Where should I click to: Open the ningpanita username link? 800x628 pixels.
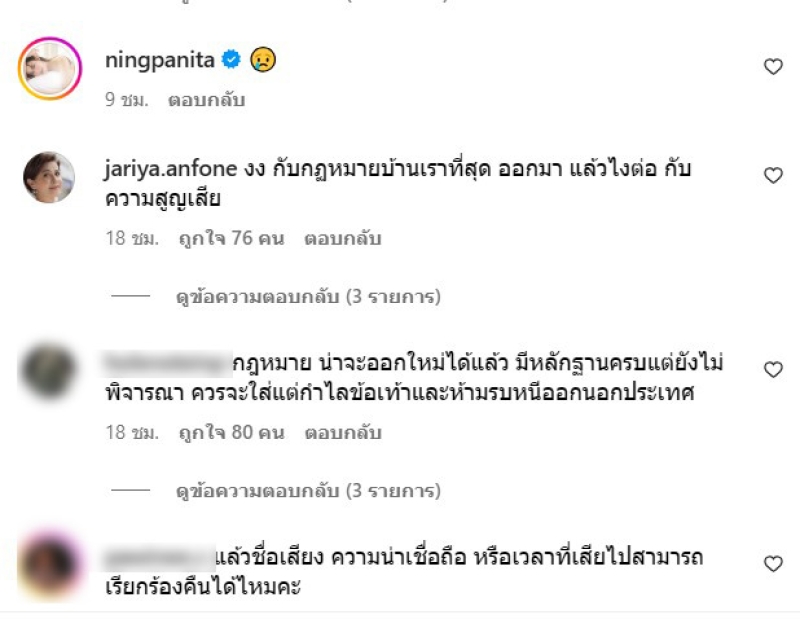coord(159,60)
